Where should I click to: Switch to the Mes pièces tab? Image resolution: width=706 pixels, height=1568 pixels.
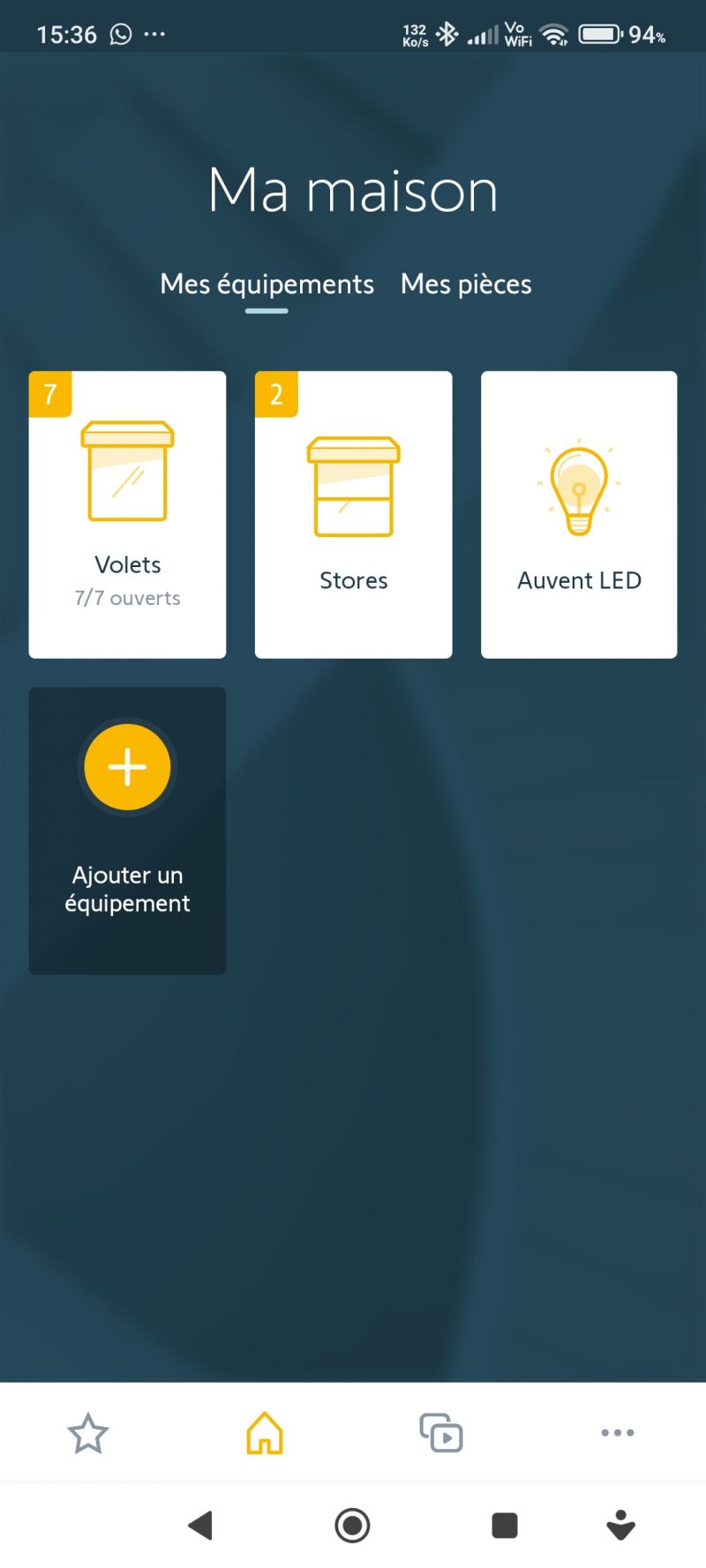[466, 284]
